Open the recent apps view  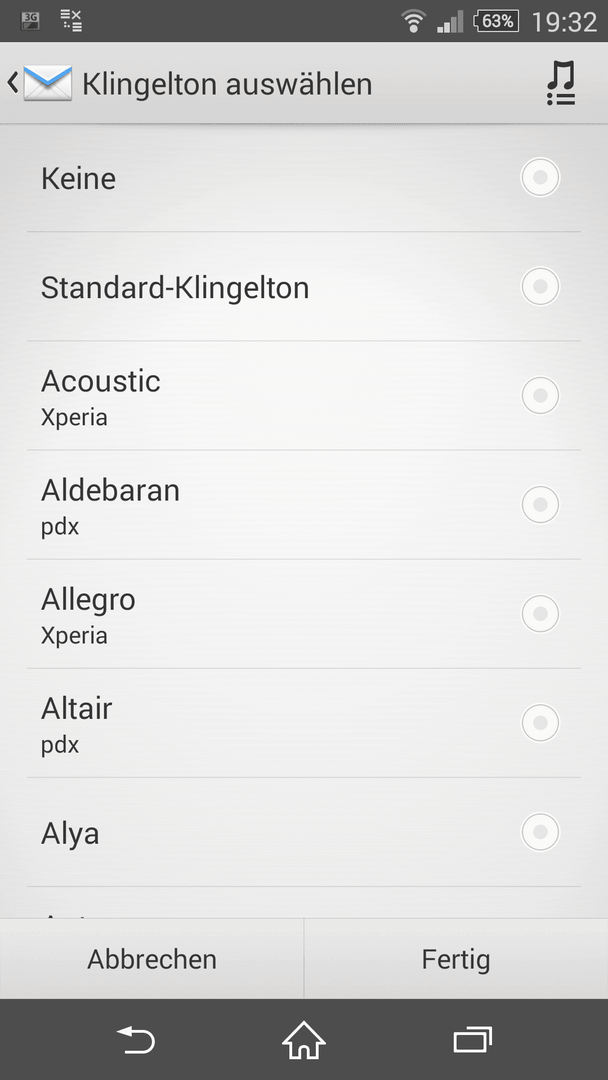tap(472, 1040)
